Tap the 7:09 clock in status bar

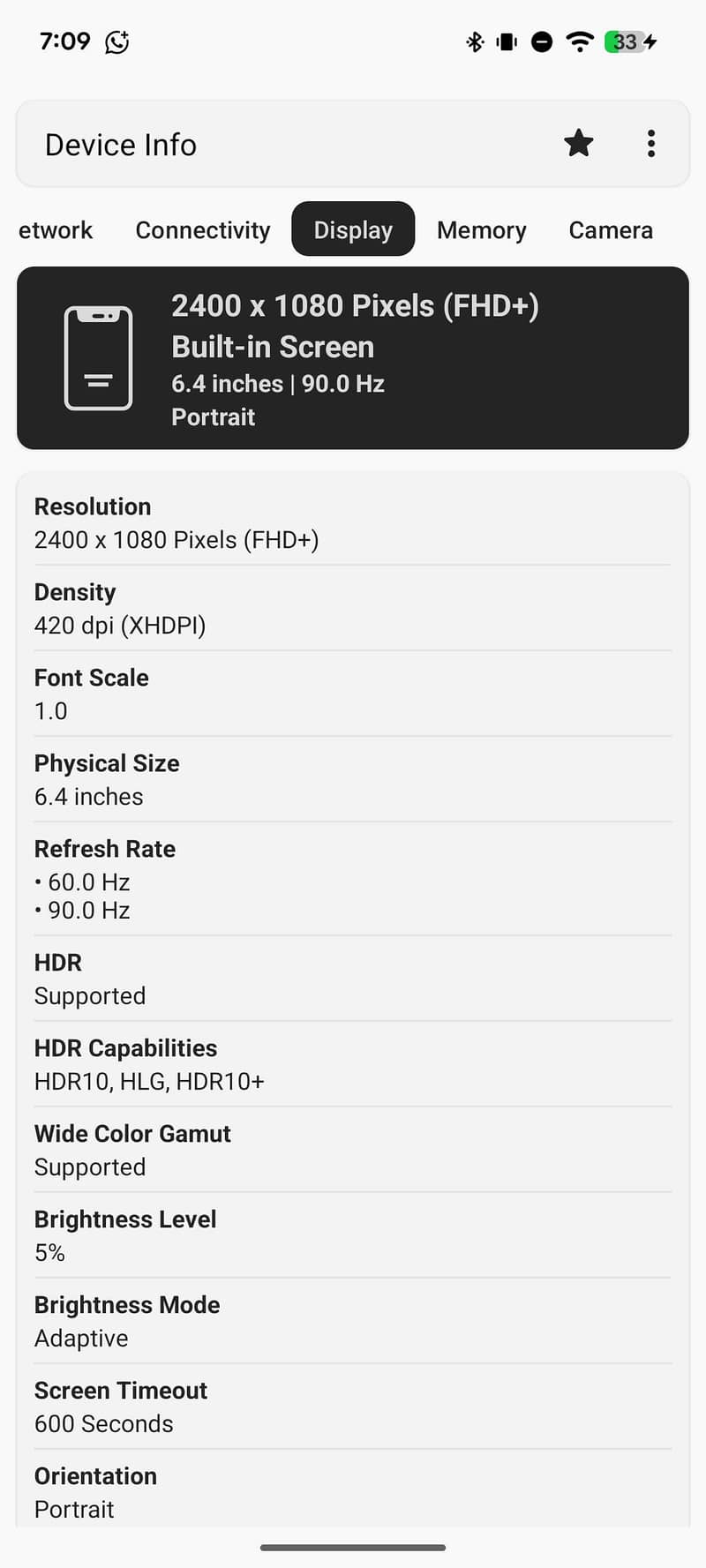[x=64, y=41]
